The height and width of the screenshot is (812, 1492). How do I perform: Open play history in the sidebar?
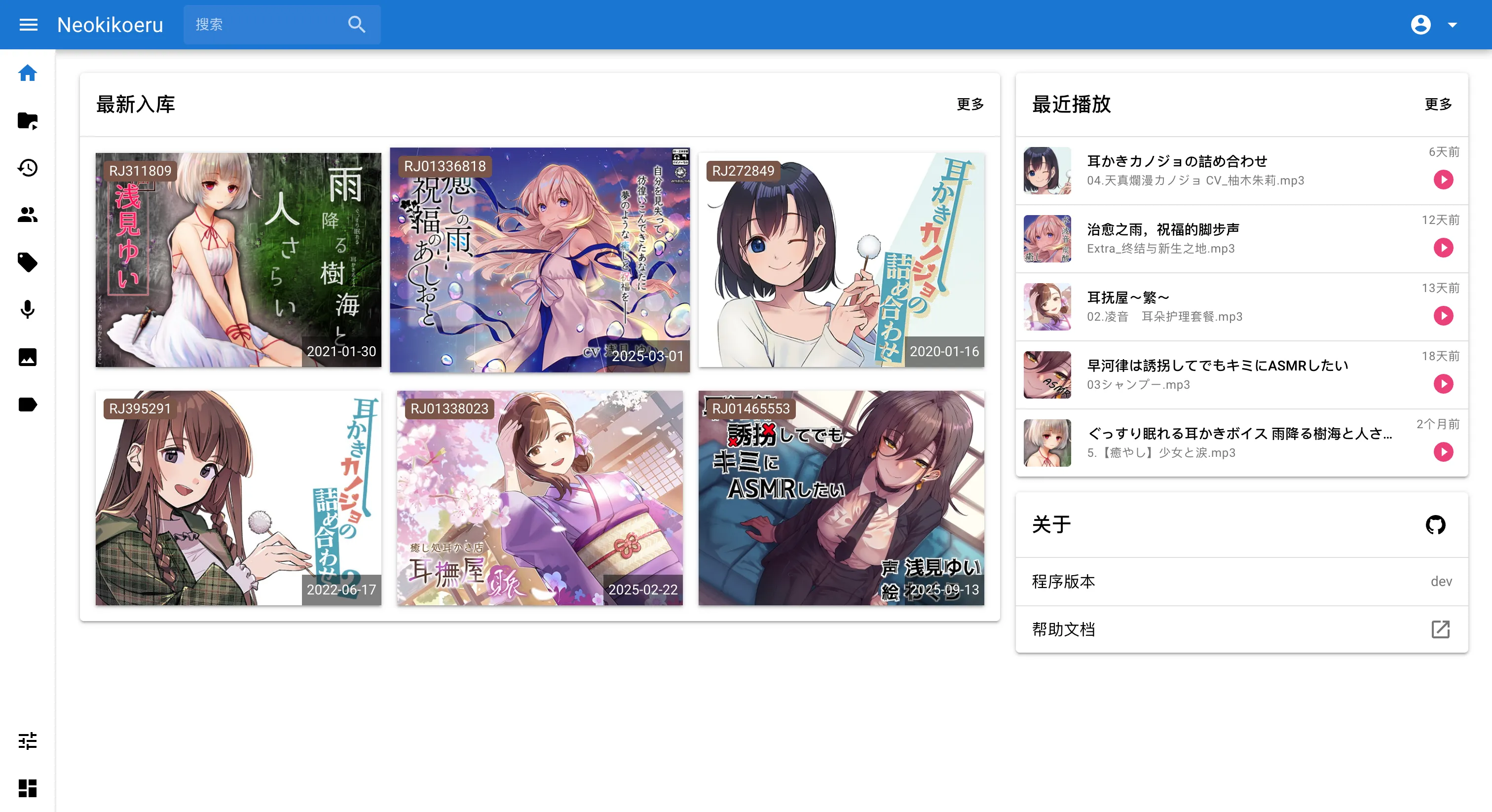(x=27, y=168)
